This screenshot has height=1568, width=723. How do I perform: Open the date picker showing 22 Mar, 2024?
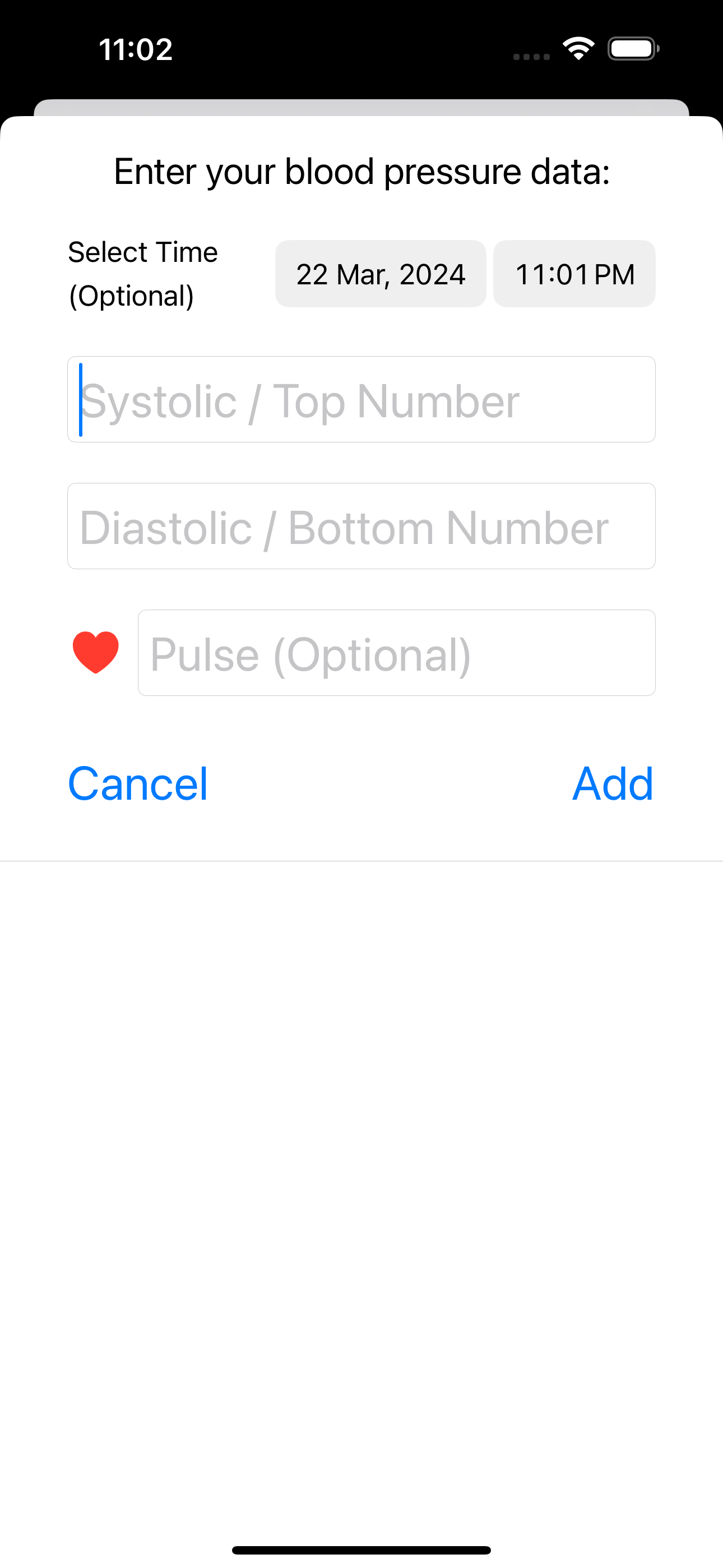tap(381, 274)
